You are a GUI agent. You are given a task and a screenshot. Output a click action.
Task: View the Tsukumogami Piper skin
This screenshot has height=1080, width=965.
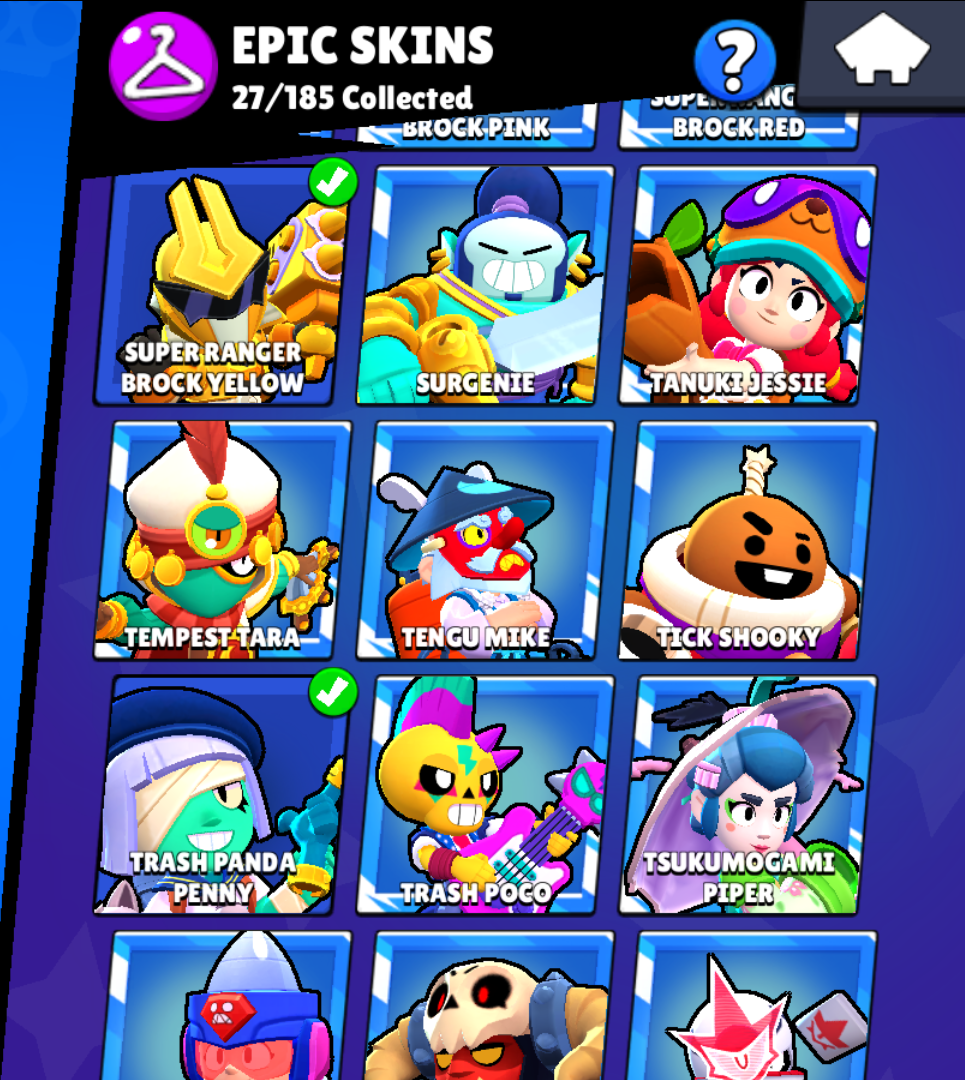[x=747, y=795]
